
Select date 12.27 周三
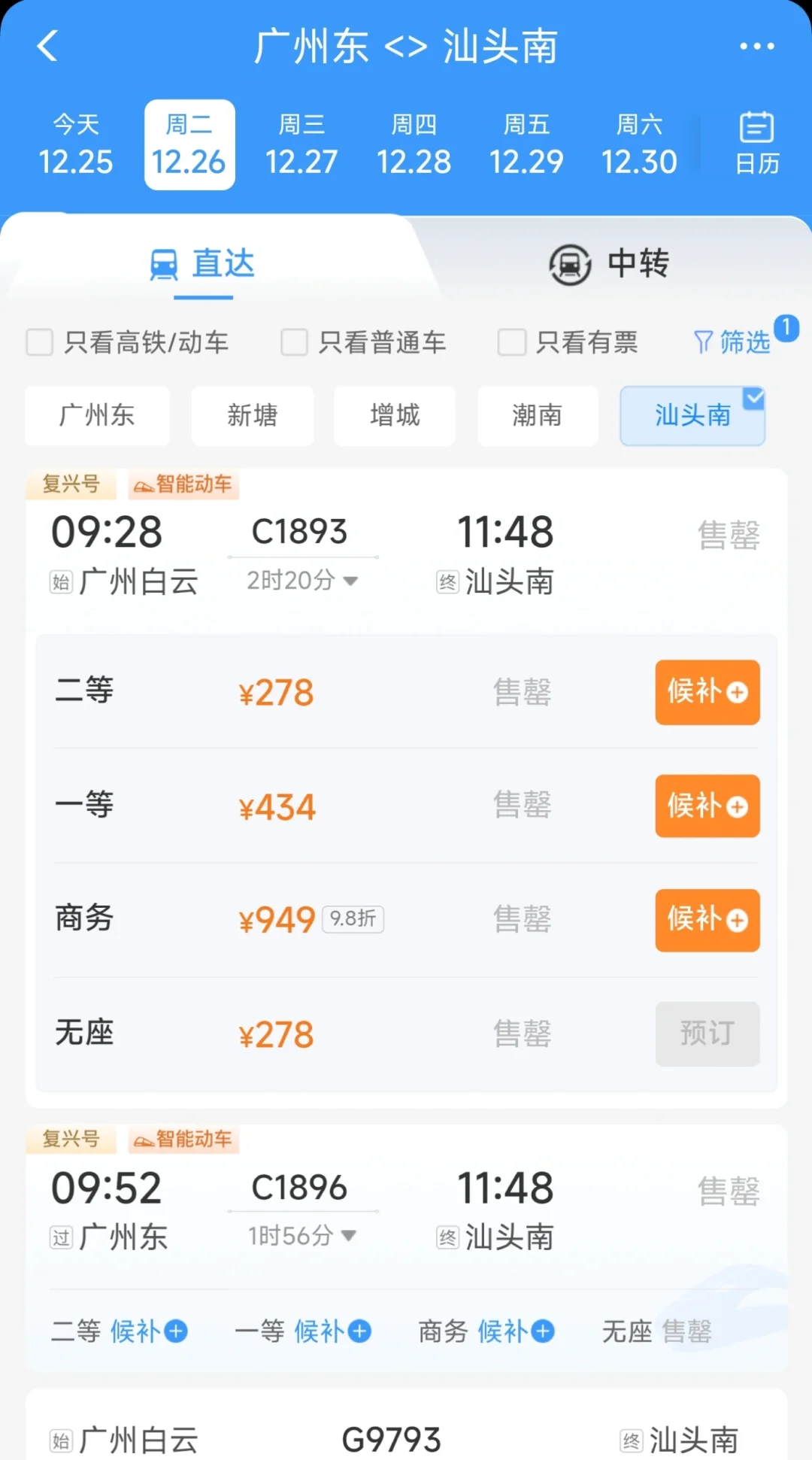pos(301,144)
